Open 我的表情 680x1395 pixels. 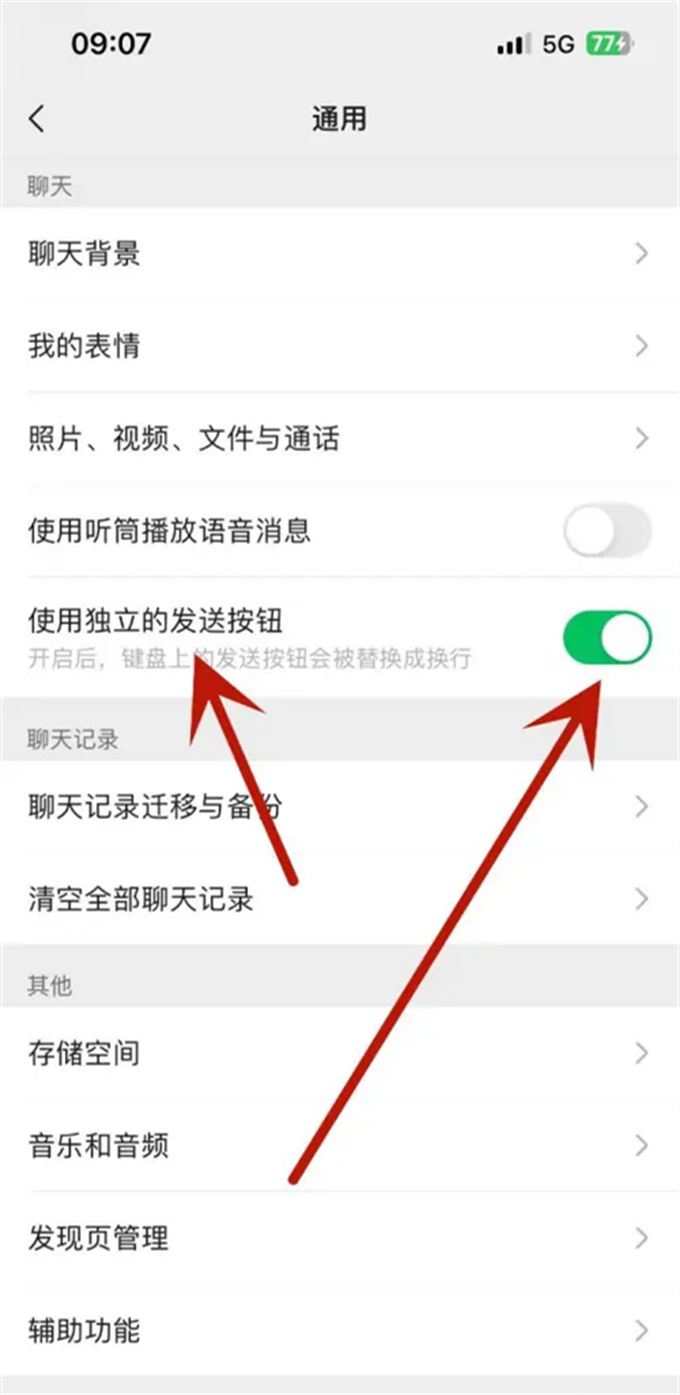(x=340, y=346)
